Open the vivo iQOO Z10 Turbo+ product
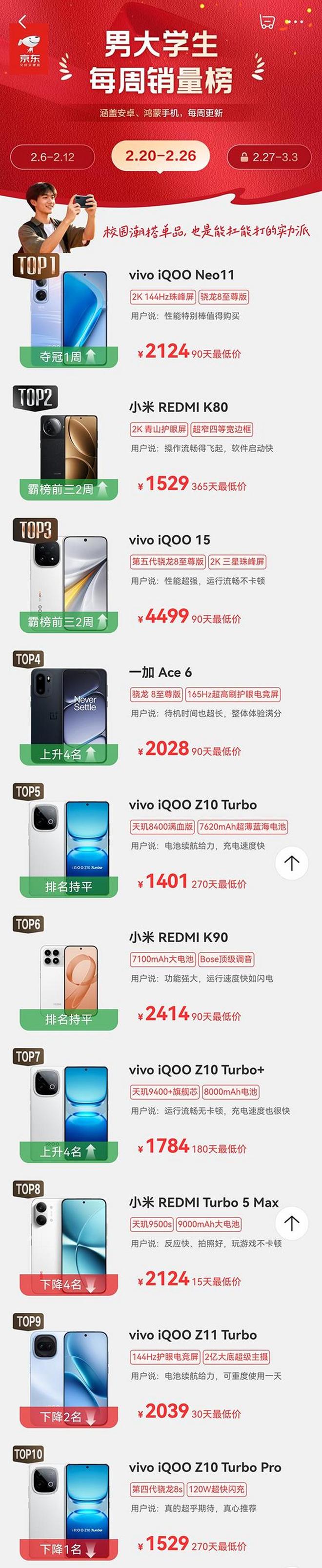Viewport: 322px width, 1568px height. click(197, 1069)
